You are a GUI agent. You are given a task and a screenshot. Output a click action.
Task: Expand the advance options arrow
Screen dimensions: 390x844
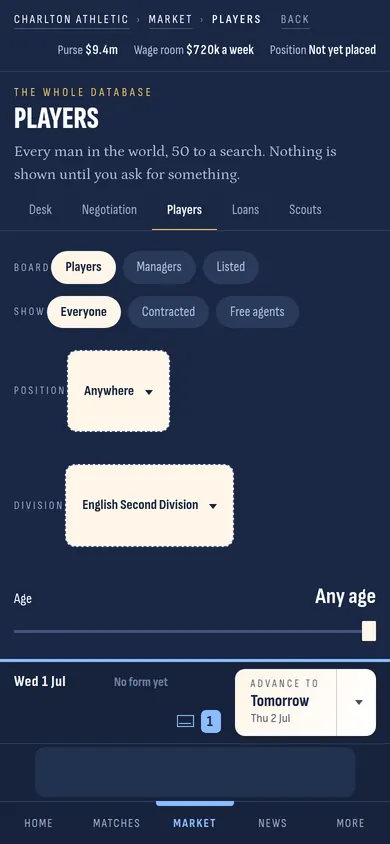pos(357,702)
